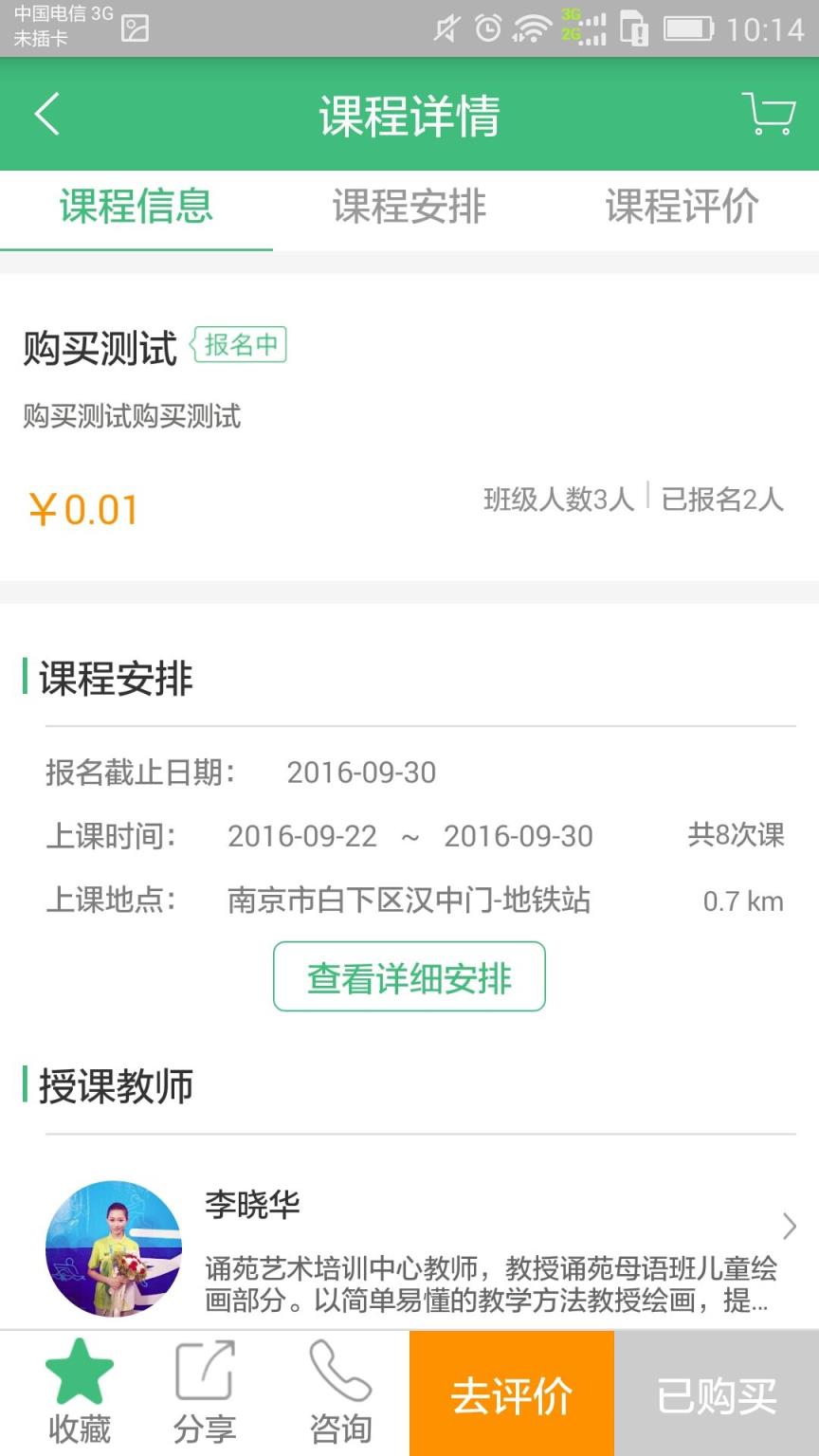Screen dimensions: 819x1456
Task: Tap the 分享 share icon
Action: click(204, 1390)
